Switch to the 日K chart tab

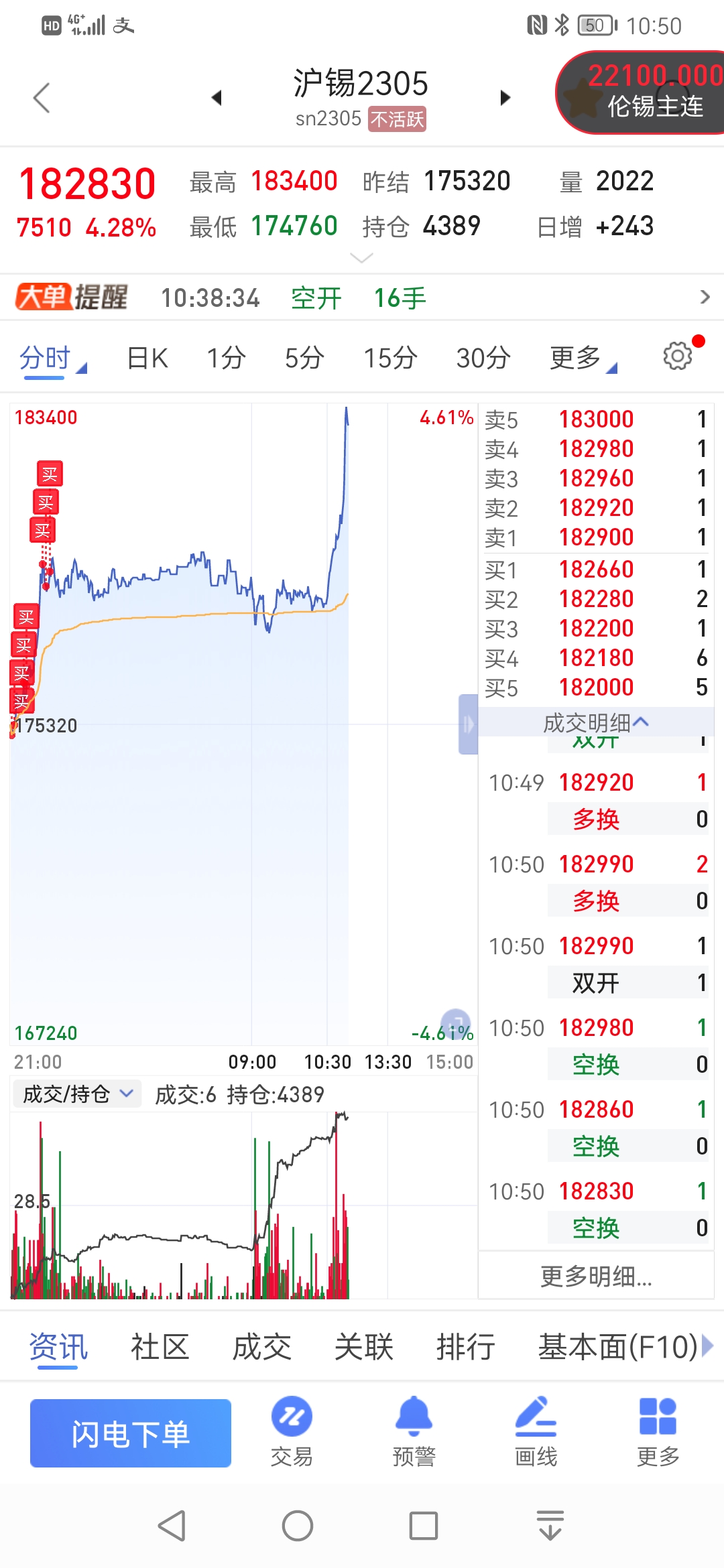[147, 358]
